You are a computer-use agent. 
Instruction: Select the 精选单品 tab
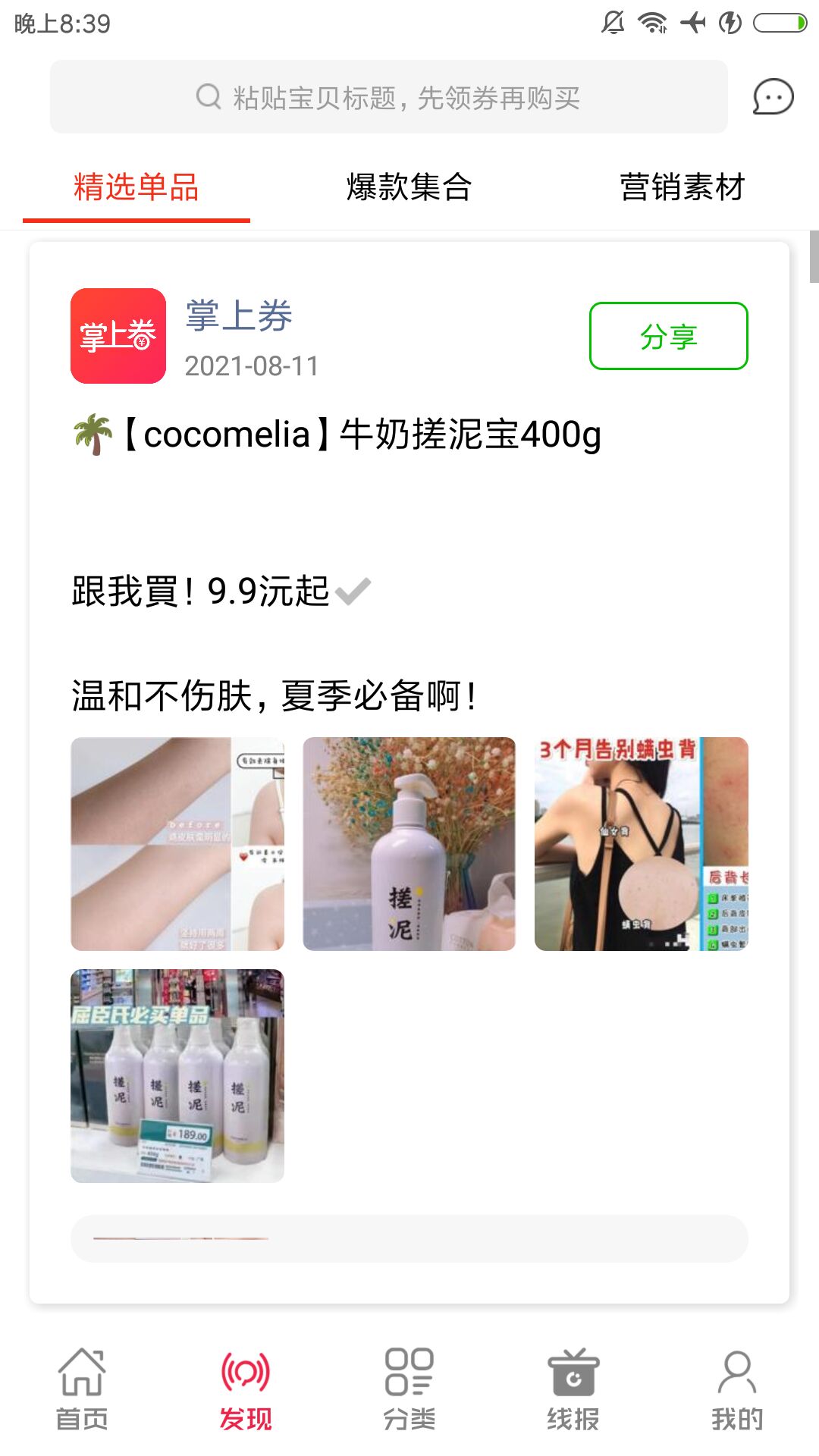pyautogui.click(x=138, y=188)
